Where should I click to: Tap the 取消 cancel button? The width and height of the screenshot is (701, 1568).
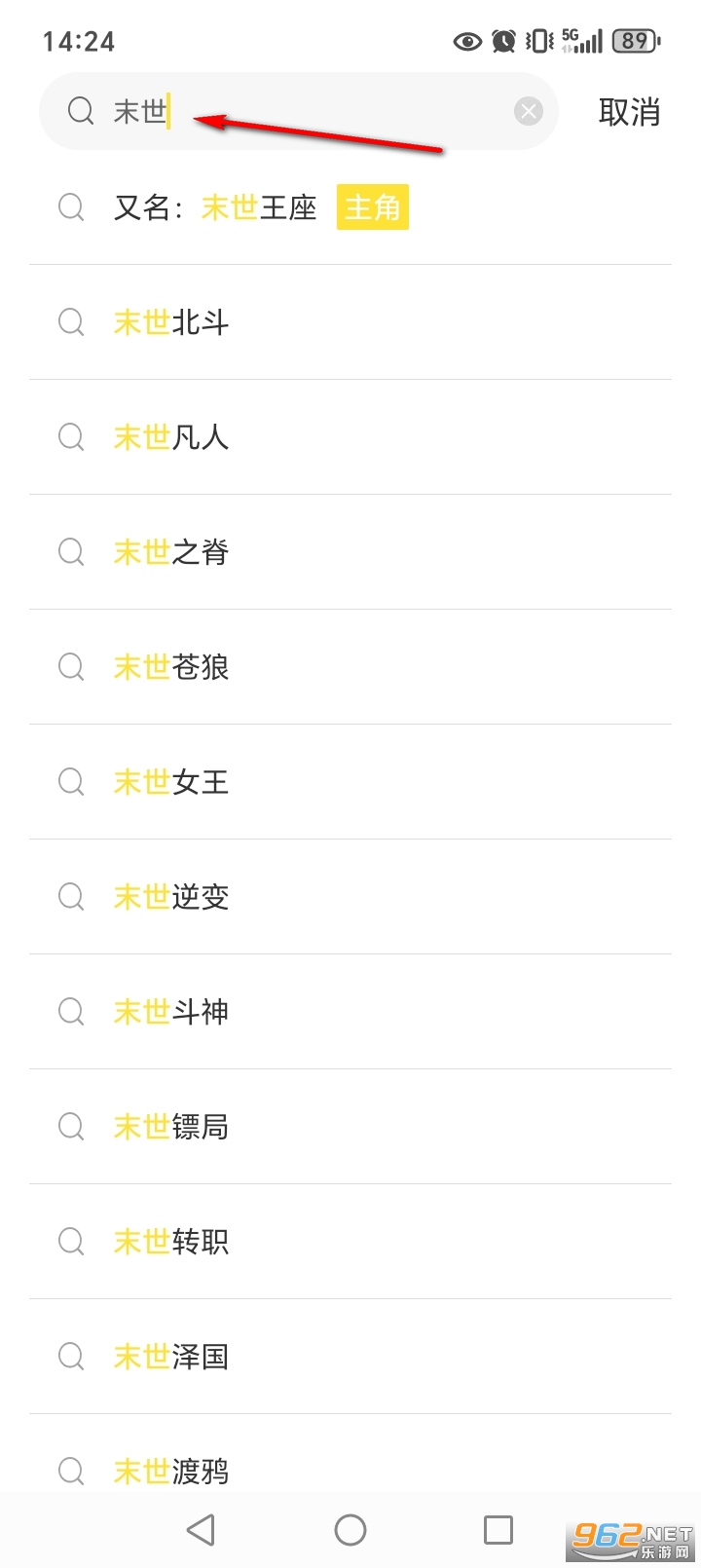[629, 112]
